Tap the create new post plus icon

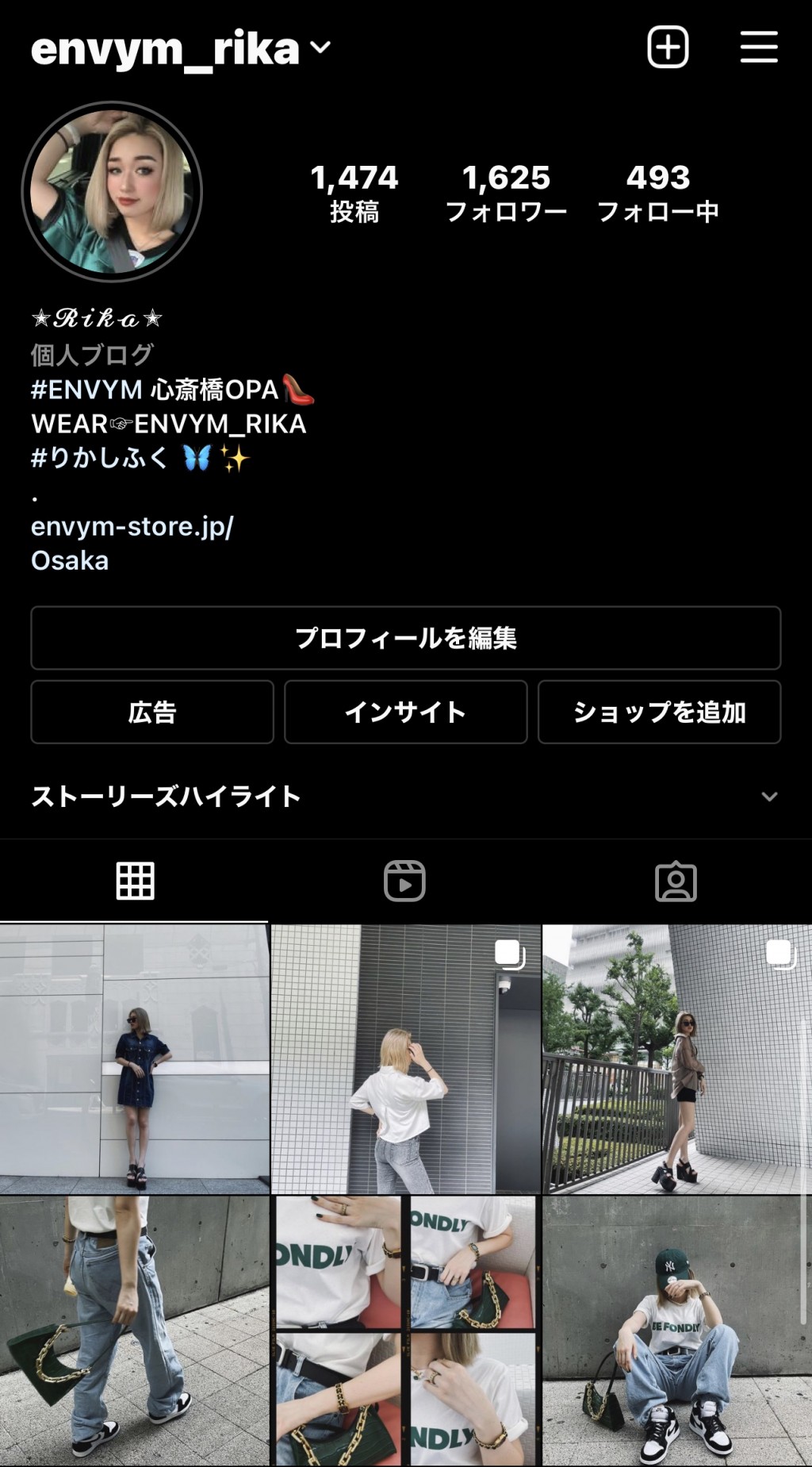pyautogui.click(x=668, y=47)
